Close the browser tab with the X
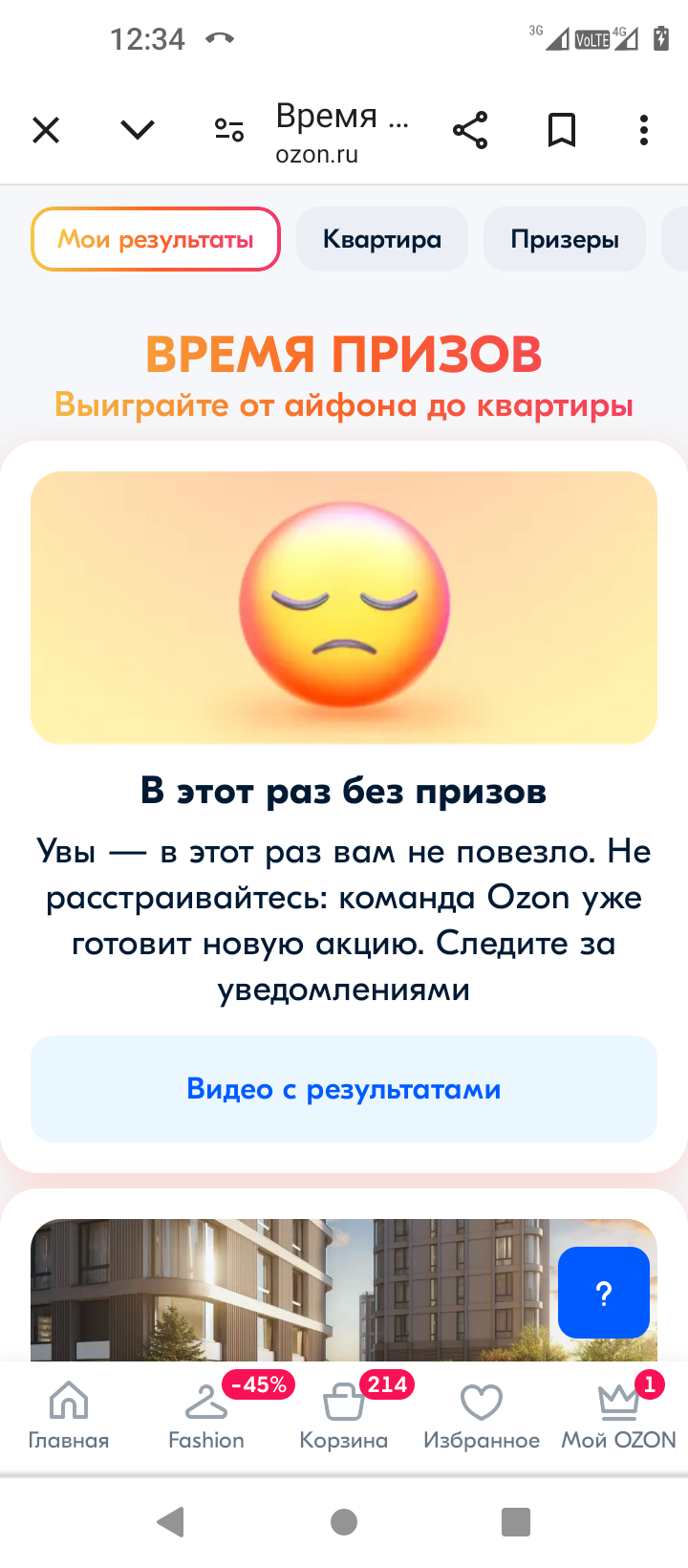Screen dimensions: 688x1568 (46, 130)
